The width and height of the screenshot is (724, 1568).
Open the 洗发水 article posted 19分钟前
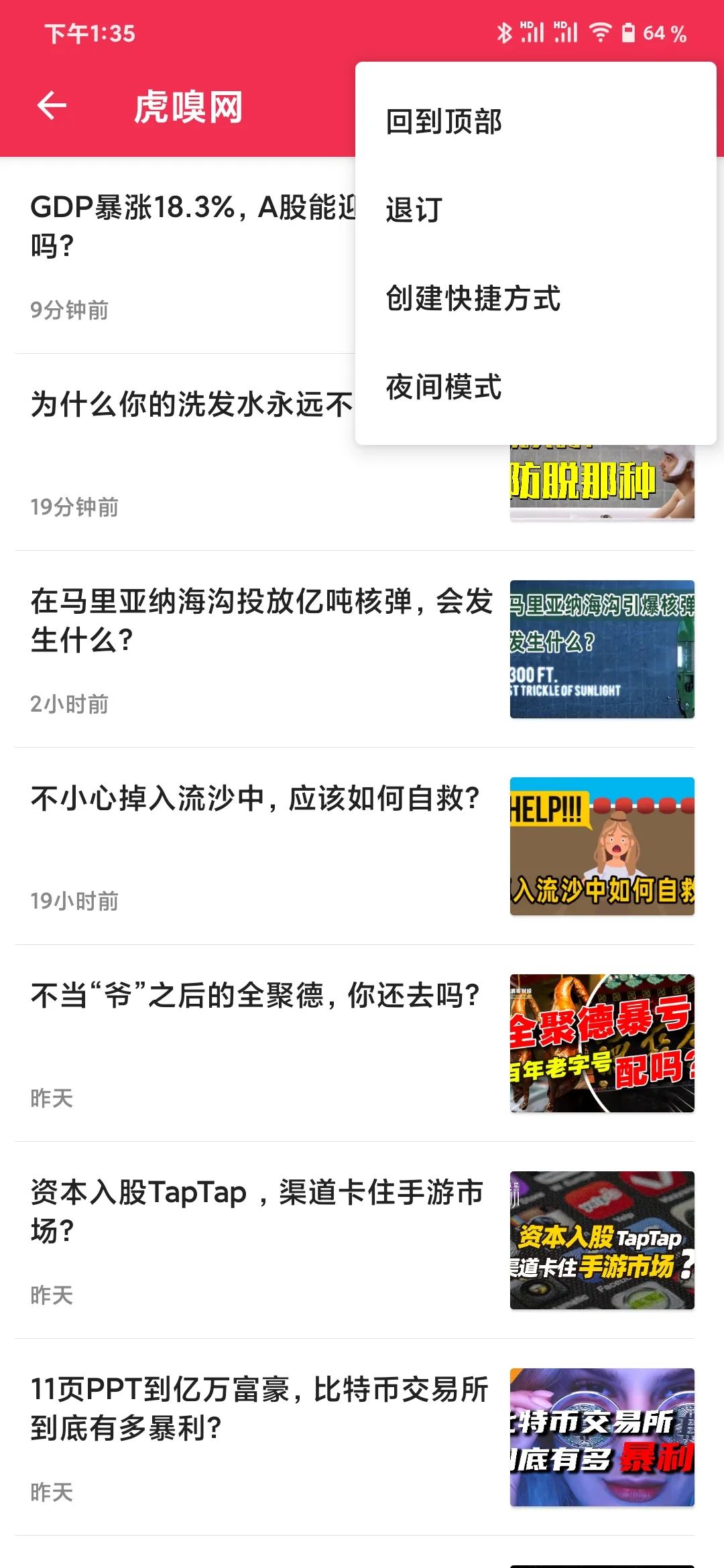tap(191, 405)
